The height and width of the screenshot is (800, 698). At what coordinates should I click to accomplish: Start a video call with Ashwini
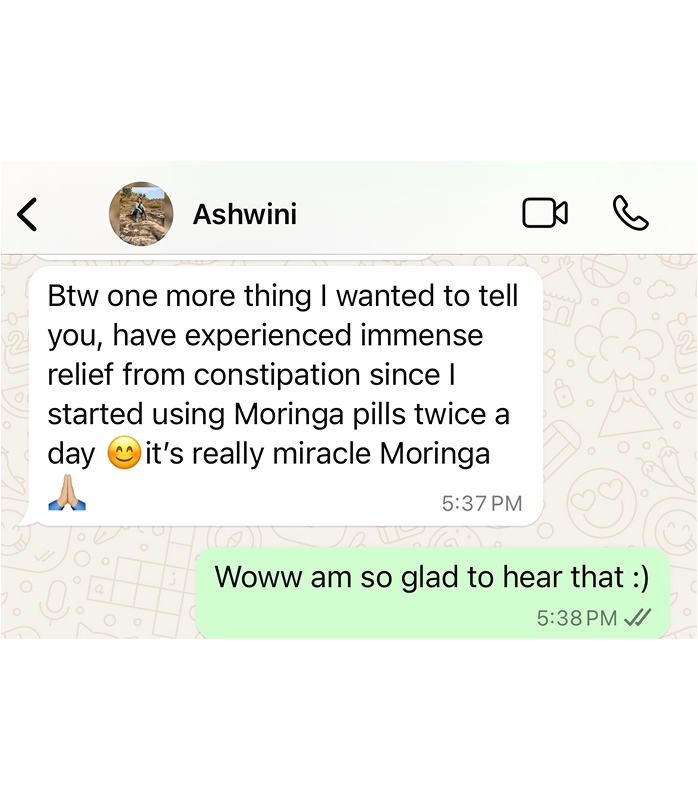pyautogui.click(x=545, y=213)
